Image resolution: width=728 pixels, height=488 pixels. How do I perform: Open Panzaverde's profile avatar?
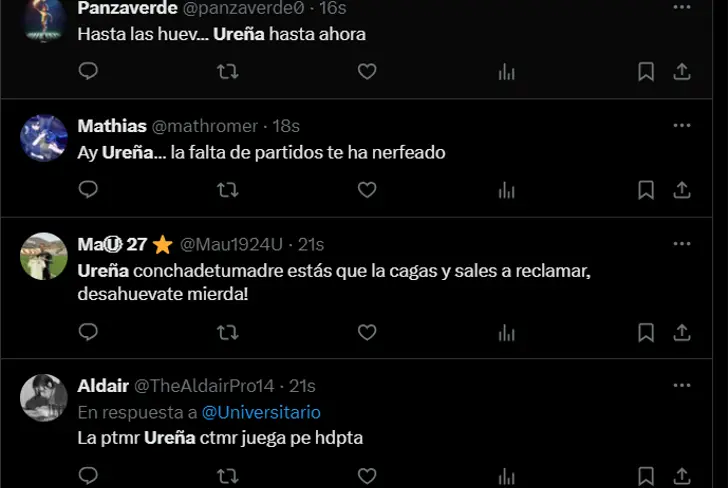(44, 22)
